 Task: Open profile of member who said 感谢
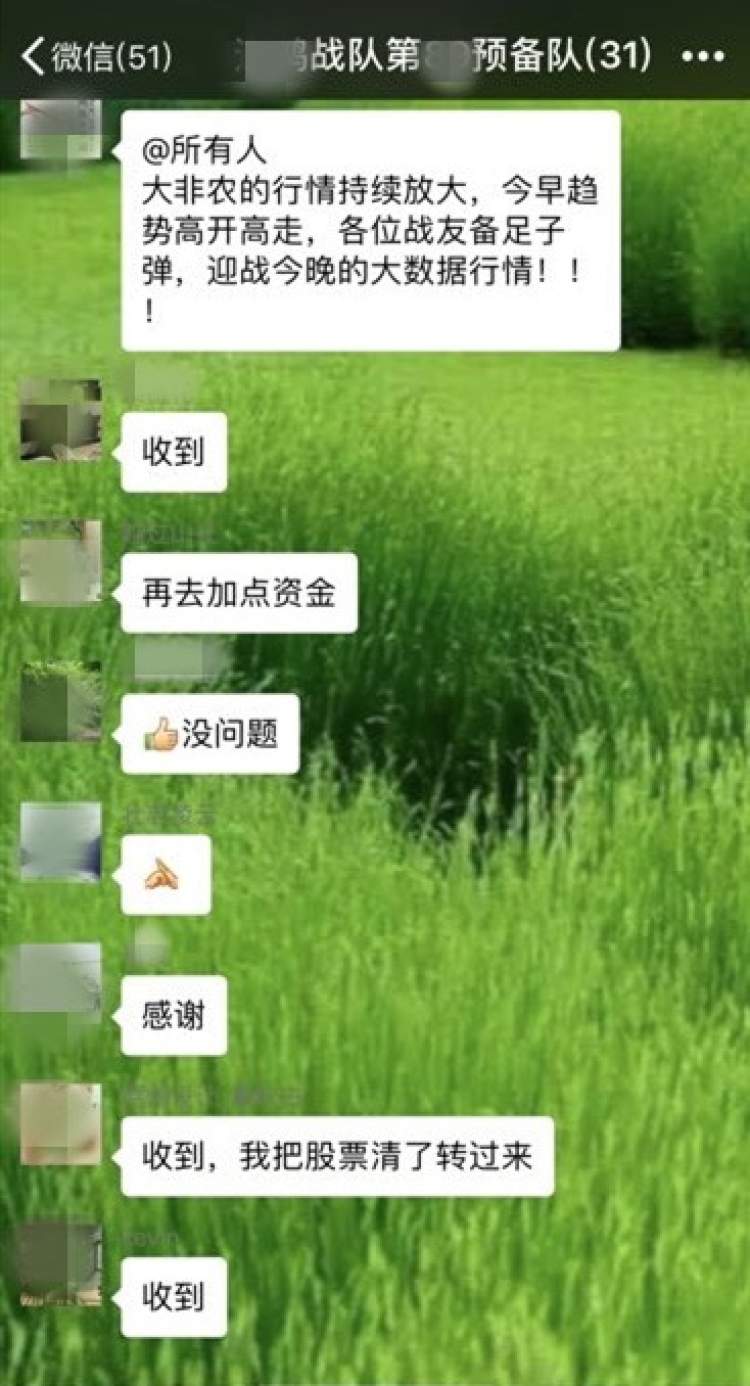click(60, 984)
